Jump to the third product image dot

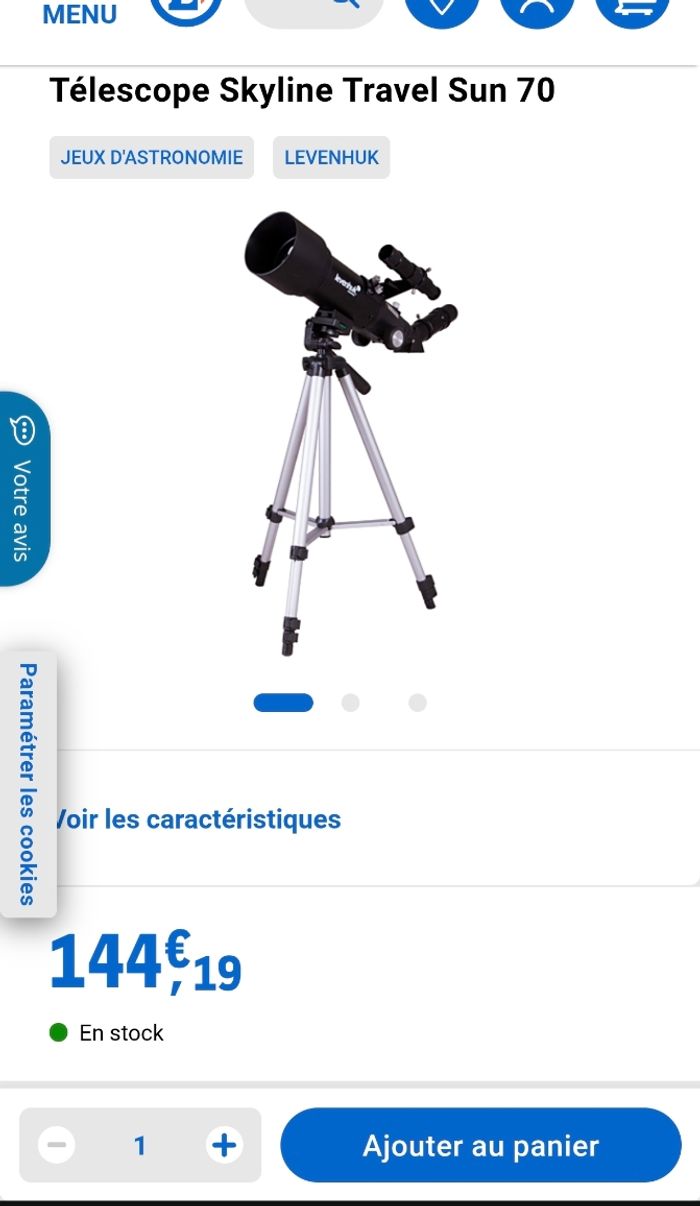tap(418, 703)
